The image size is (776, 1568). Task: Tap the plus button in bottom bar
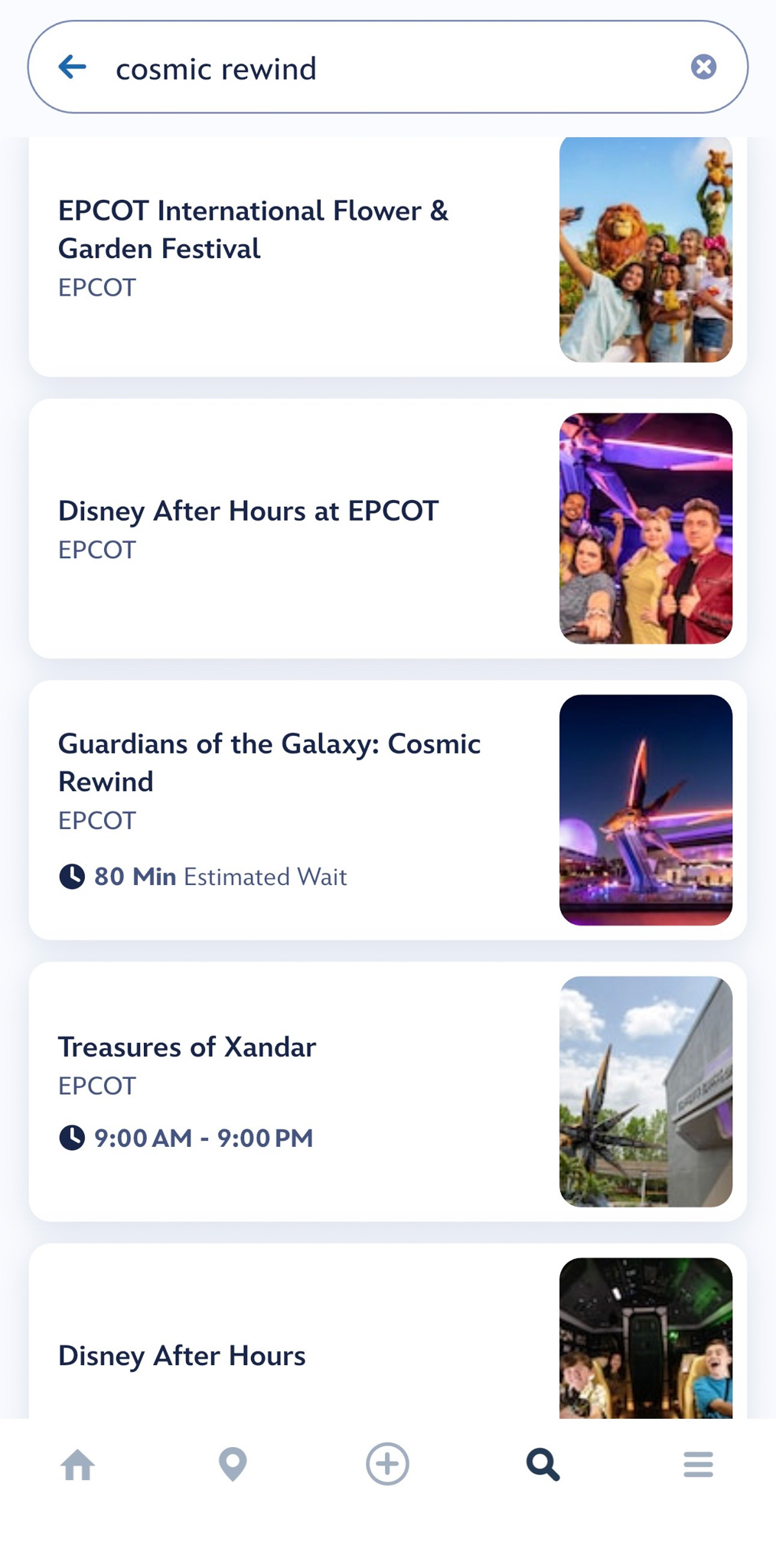[387, 1465]
